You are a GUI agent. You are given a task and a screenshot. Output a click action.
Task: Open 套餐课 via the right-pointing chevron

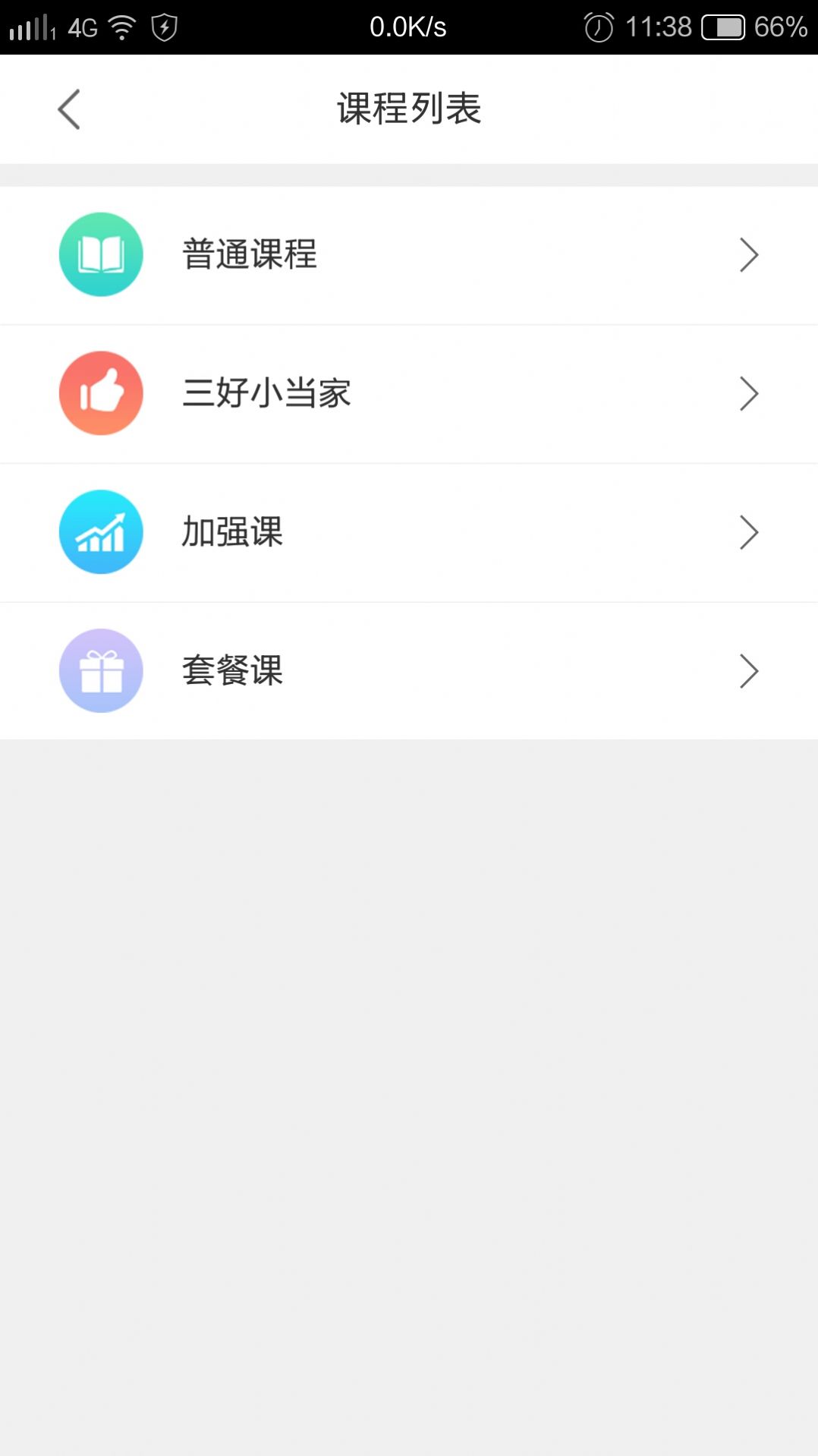pyautogui.click(x=749, y=671)
